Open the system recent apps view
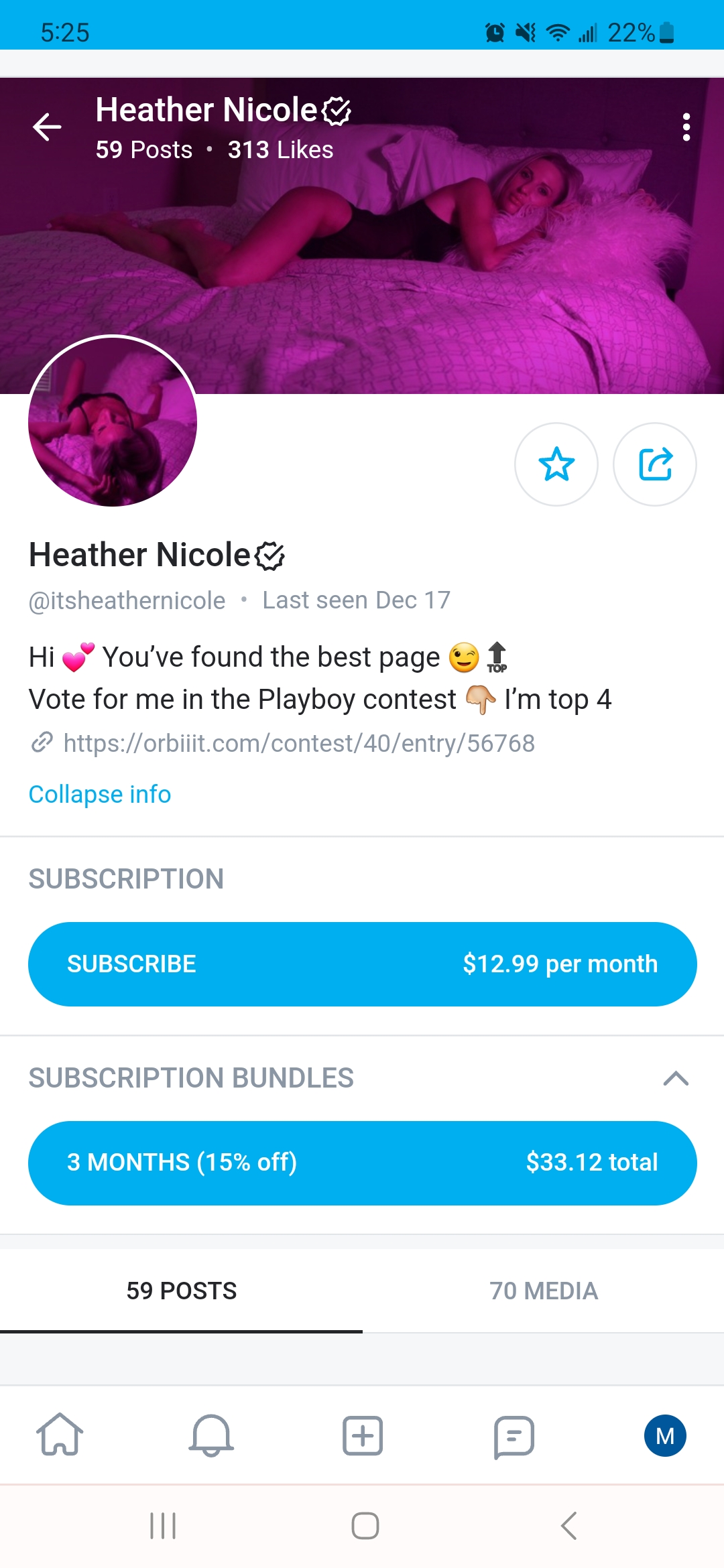Screen dimensions: 724x1568 click(x=163, y=1526)
